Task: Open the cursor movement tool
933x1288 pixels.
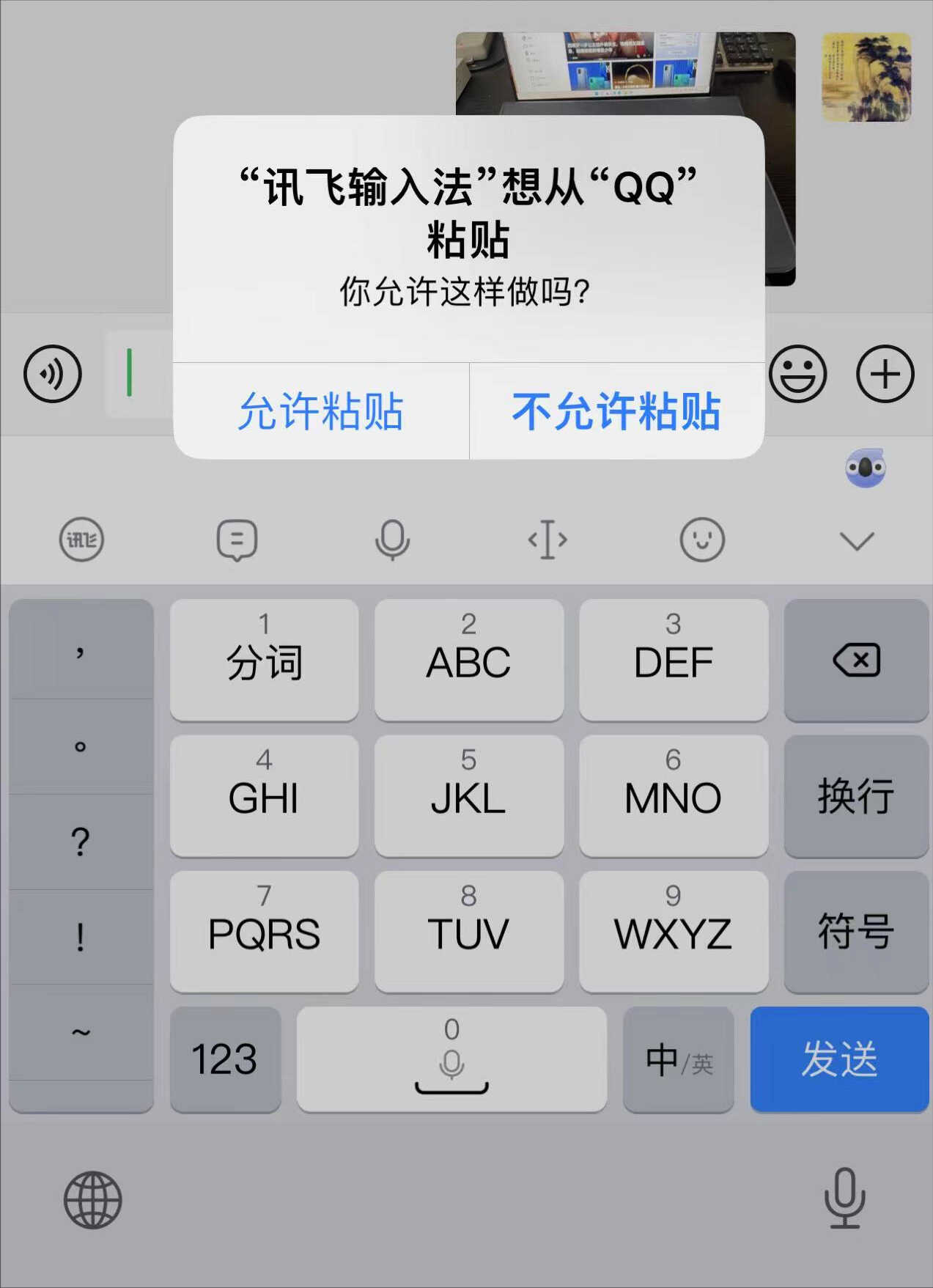Action: pos(547,540)
